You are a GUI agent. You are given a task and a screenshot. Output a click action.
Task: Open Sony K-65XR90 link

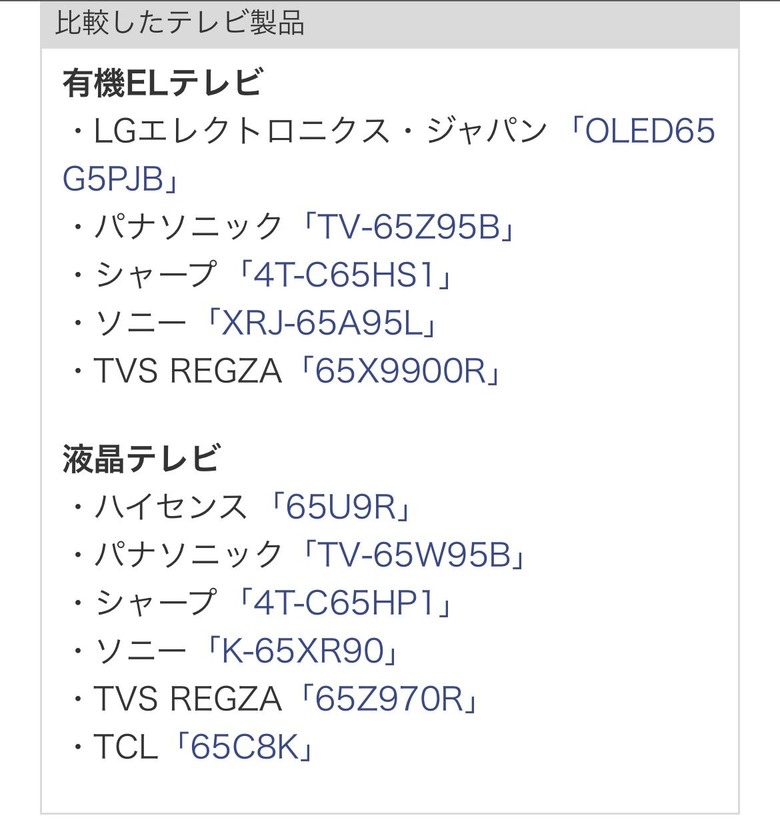[304, 652]
